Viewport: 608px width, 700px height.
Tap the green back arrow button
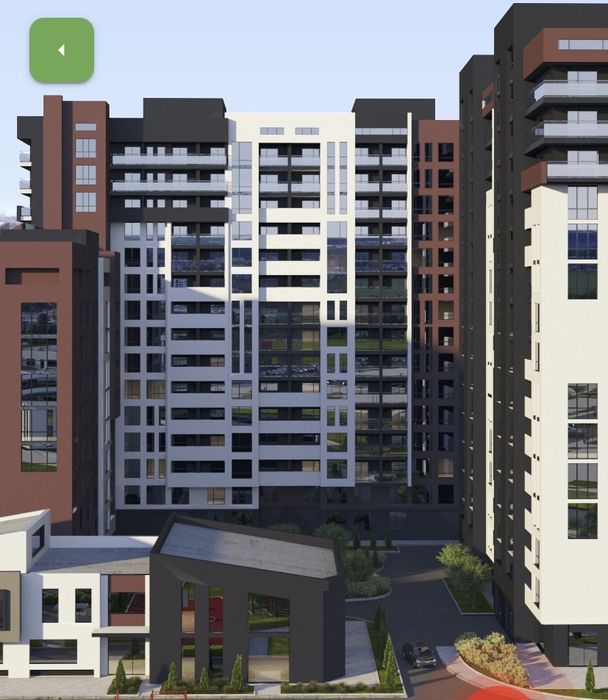tap(61, 50)
